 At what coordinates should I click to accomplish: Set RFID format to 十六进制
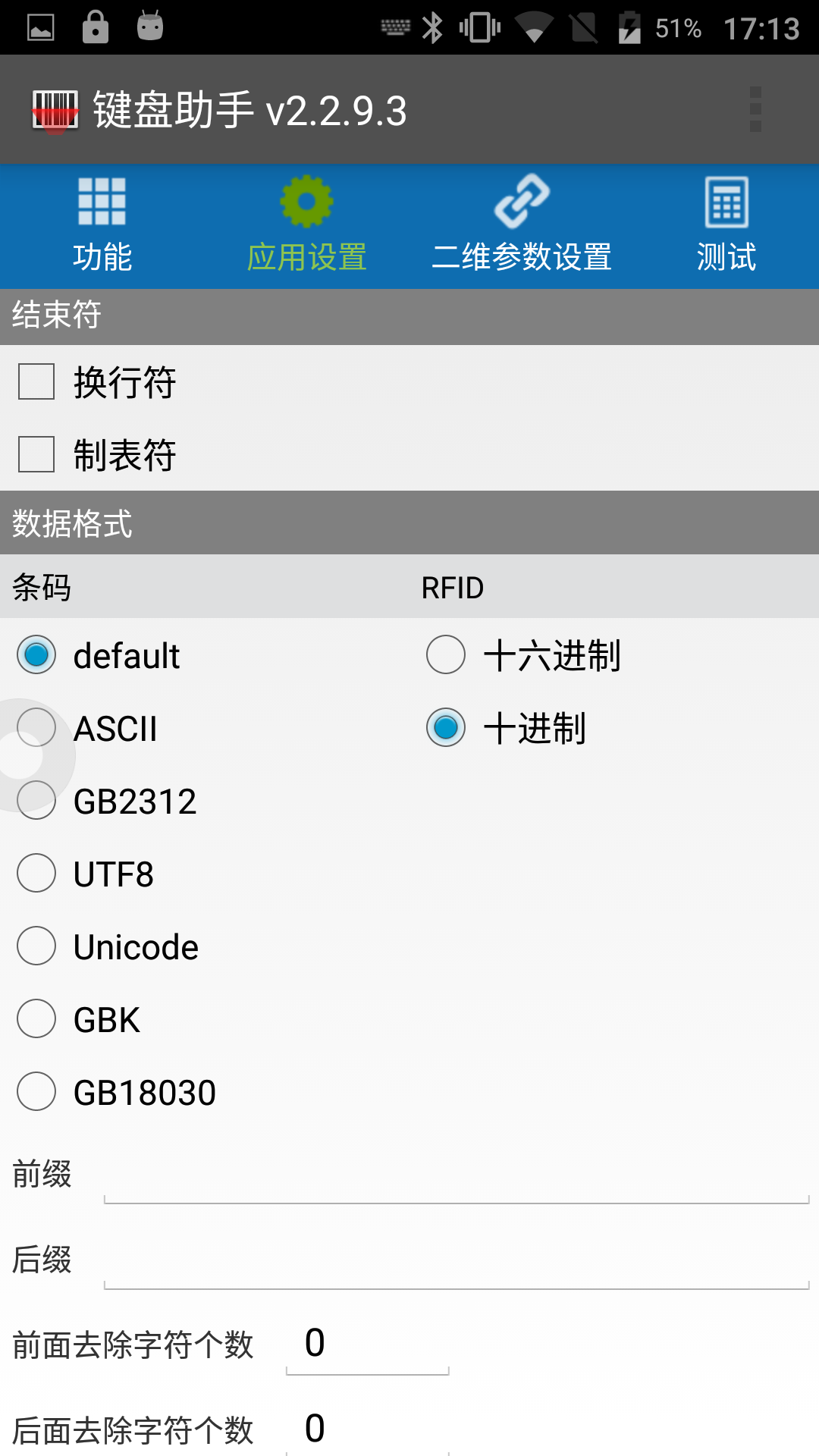tap(446, 655)
